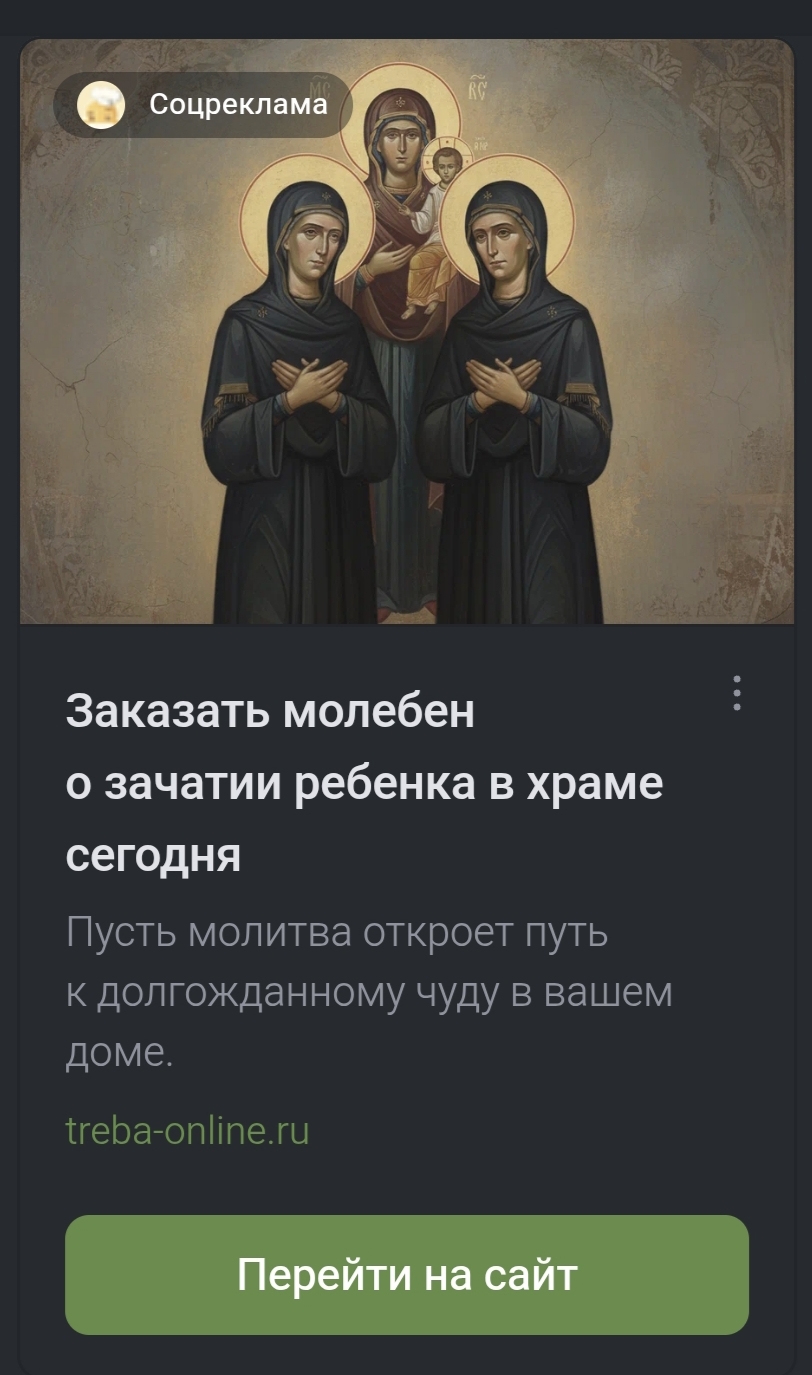Viewport: 812px width, 1375px height.
Task: Open the treba-online.ru link
Action: coord(187,1130)
